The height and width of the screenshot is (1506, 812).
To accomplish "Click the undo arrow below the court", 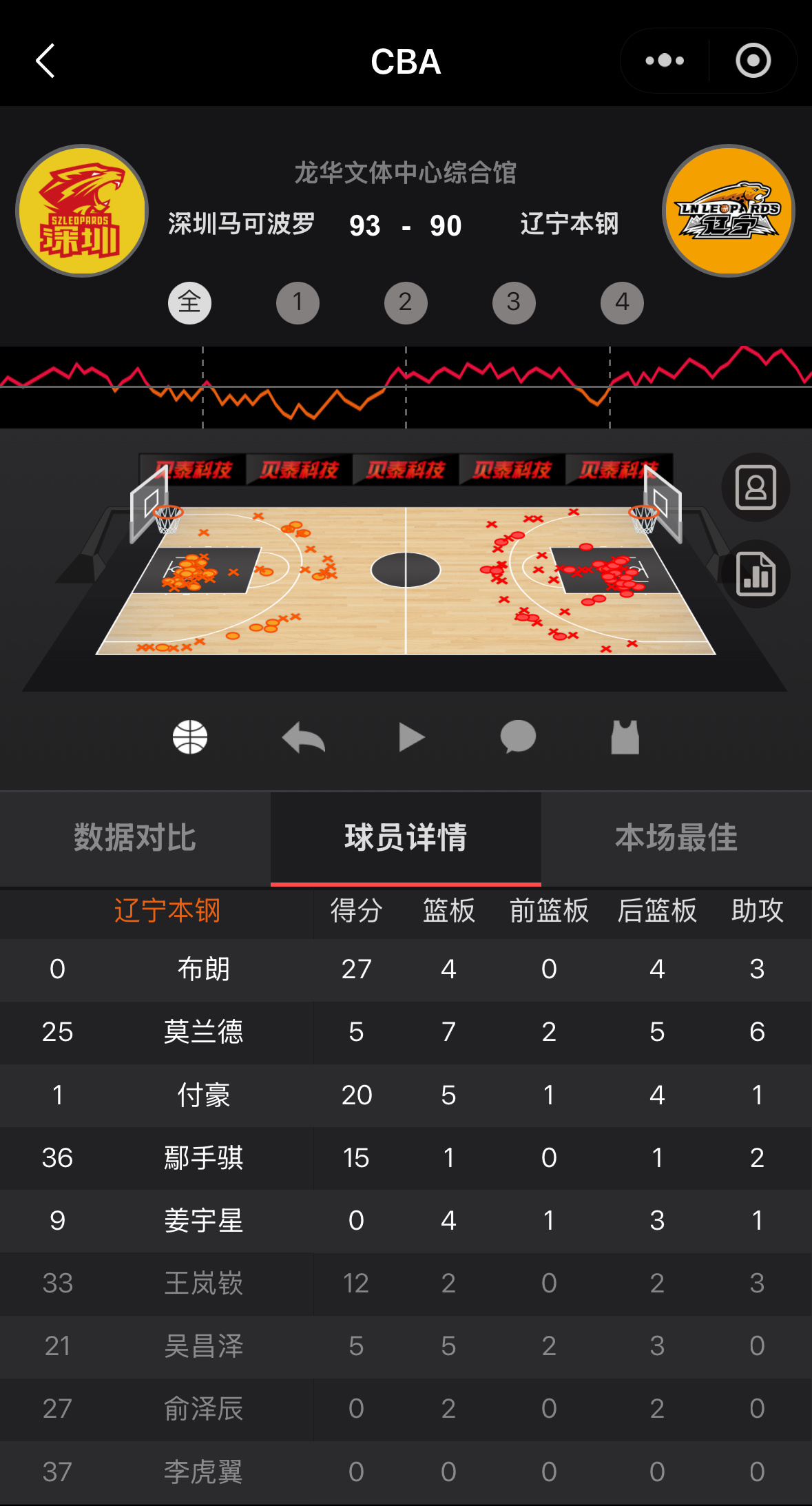I will (x=303, y=736).
